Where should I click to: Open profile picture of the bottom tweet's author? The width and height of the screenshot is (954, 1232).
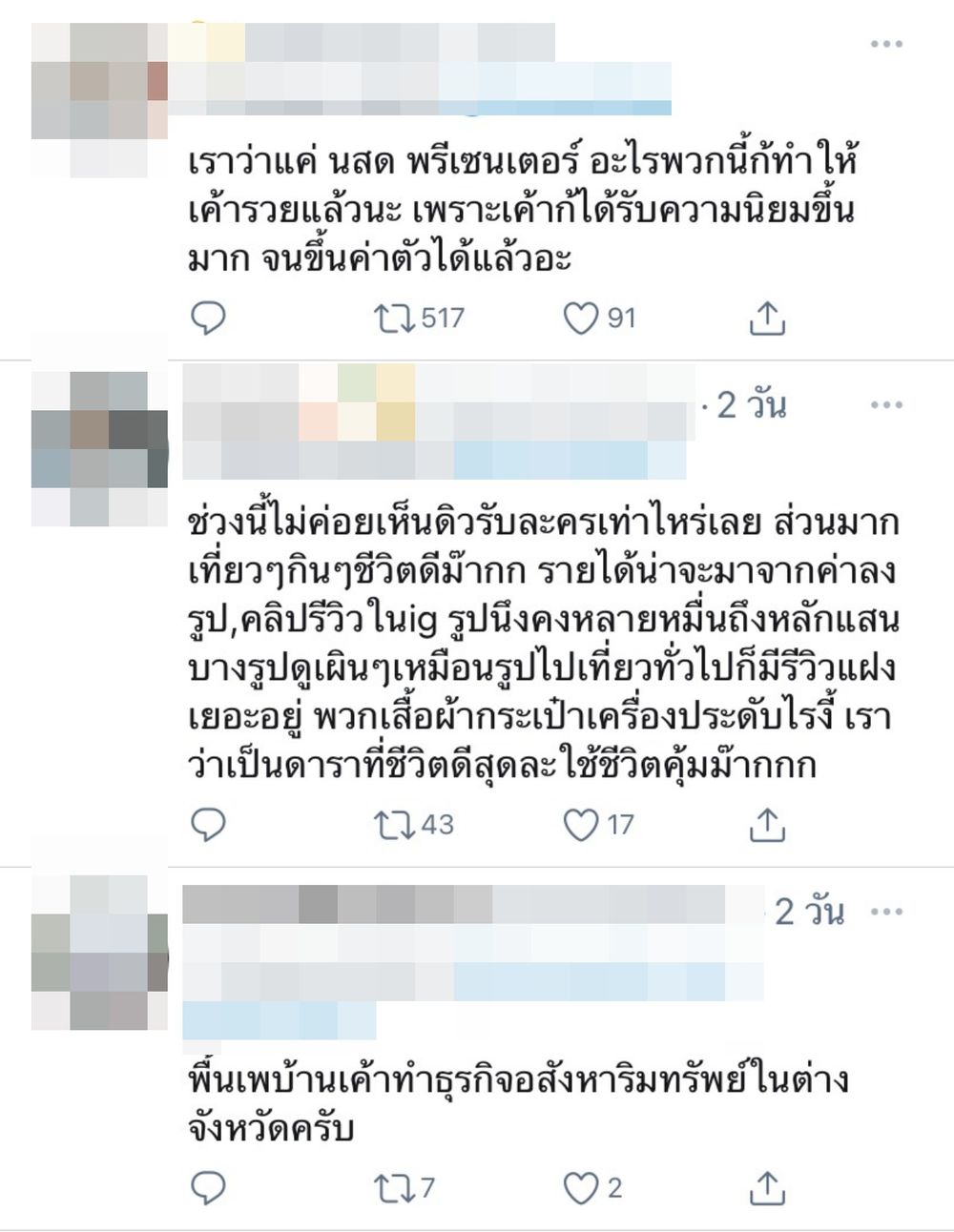[99, 953]
